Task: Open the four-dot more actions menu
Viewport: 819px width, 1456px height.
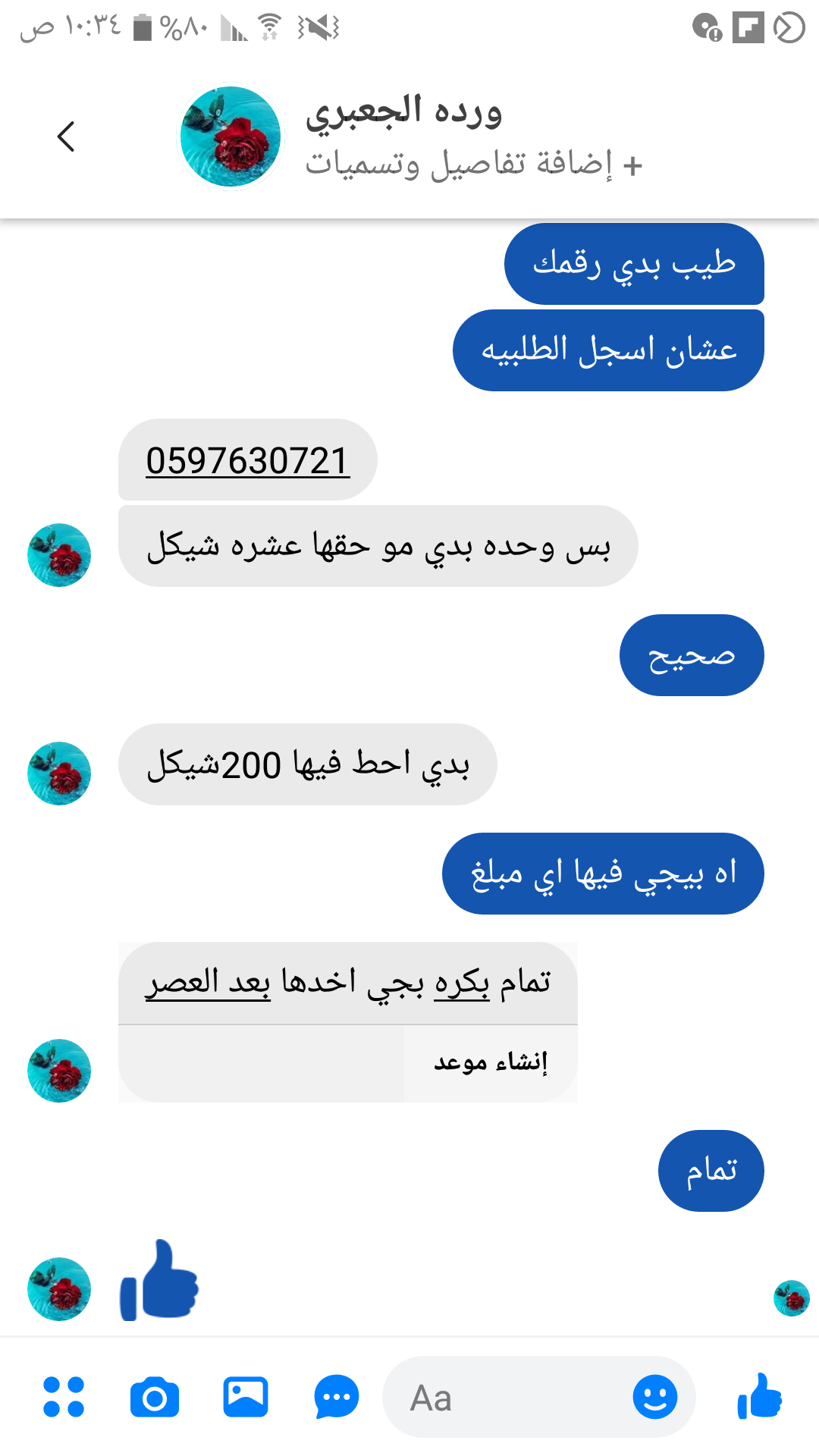Action: coord(64,1397)
